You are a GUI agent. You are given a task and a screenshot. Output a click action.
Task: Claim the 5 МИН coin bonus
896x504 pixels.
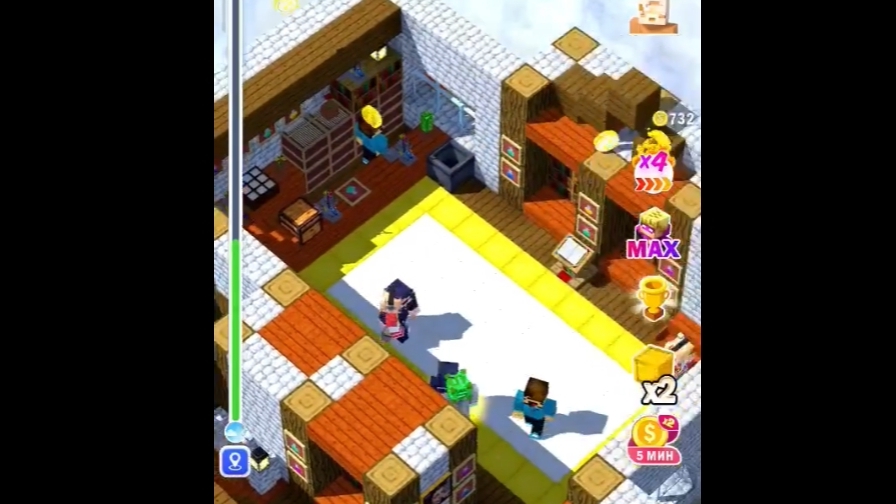[x=654, y=439]
